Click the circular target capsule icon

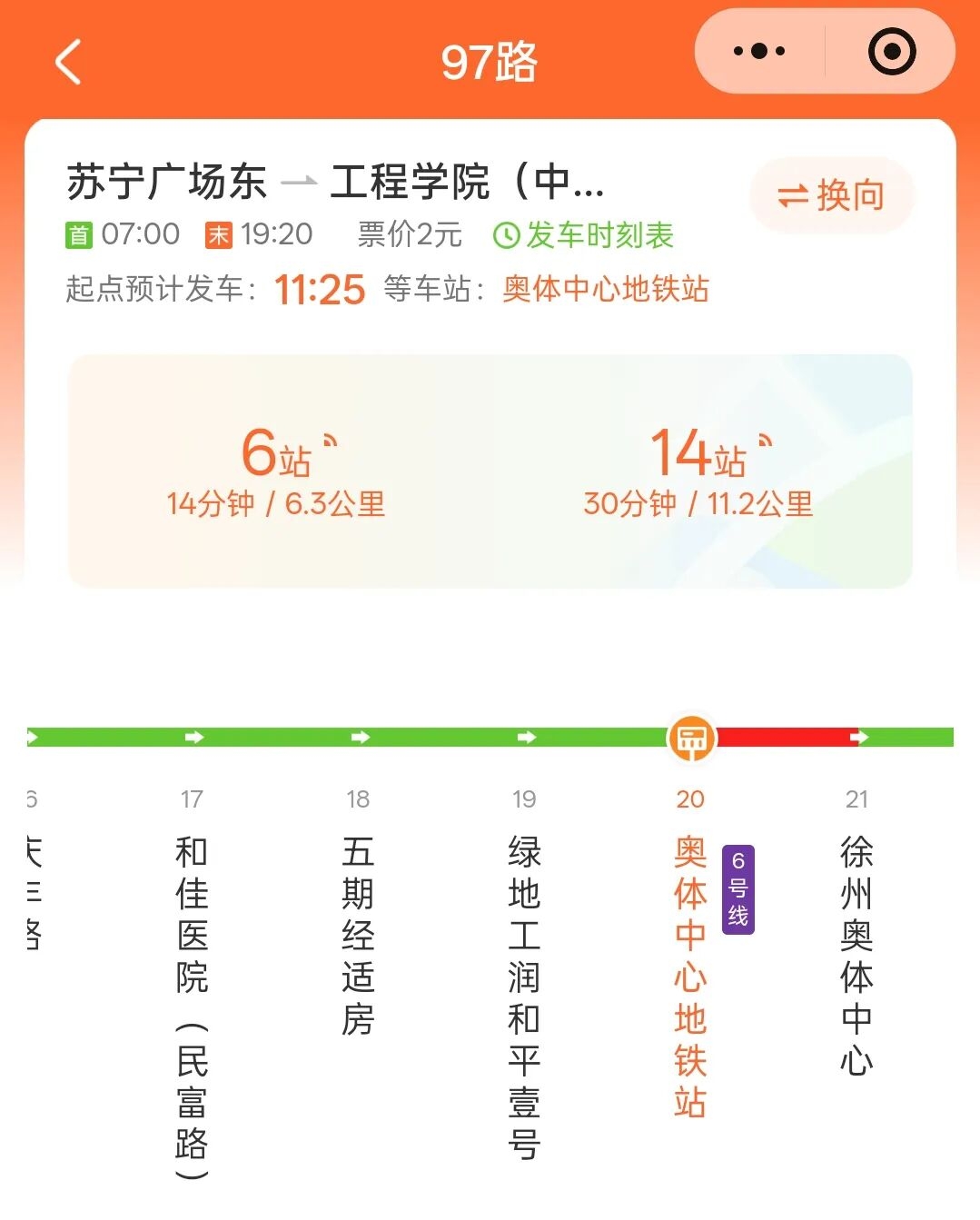(x=891, y=52)
